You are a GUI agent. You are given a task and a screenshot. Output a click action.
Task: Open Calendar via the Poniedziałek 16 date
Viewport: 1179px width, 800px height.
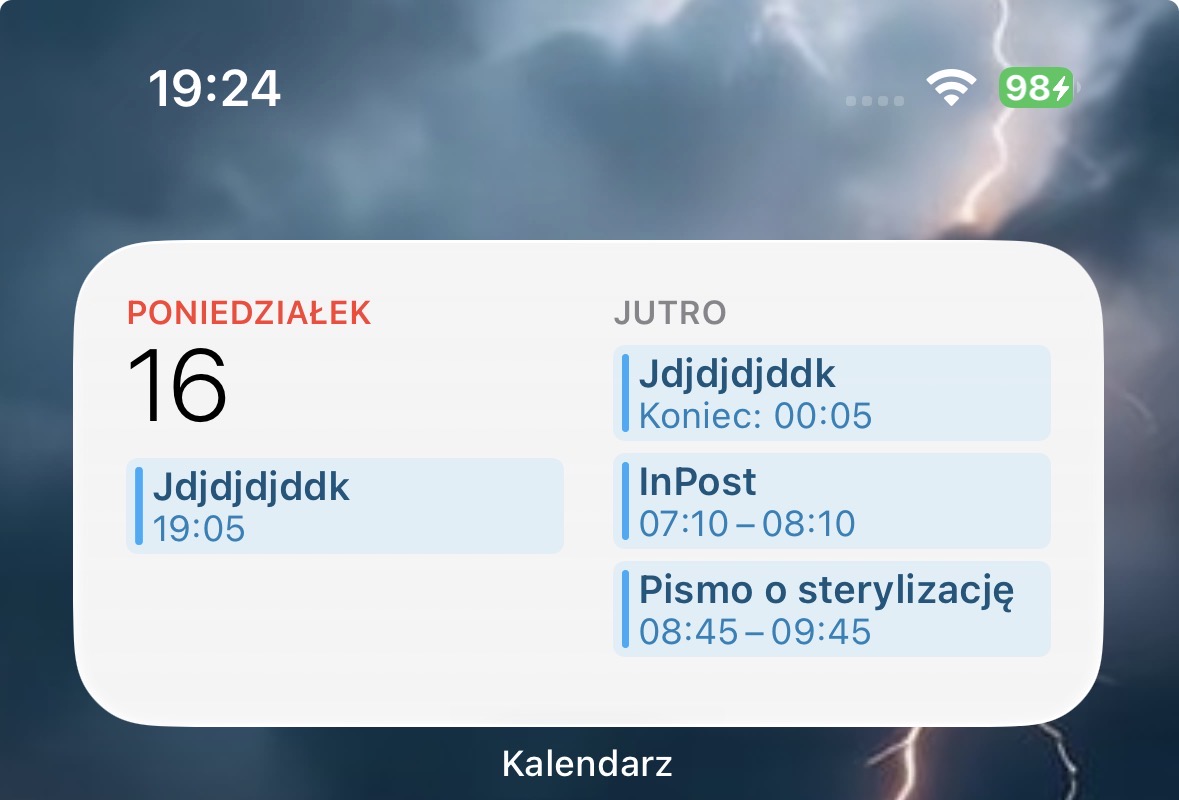coord(249,361)
